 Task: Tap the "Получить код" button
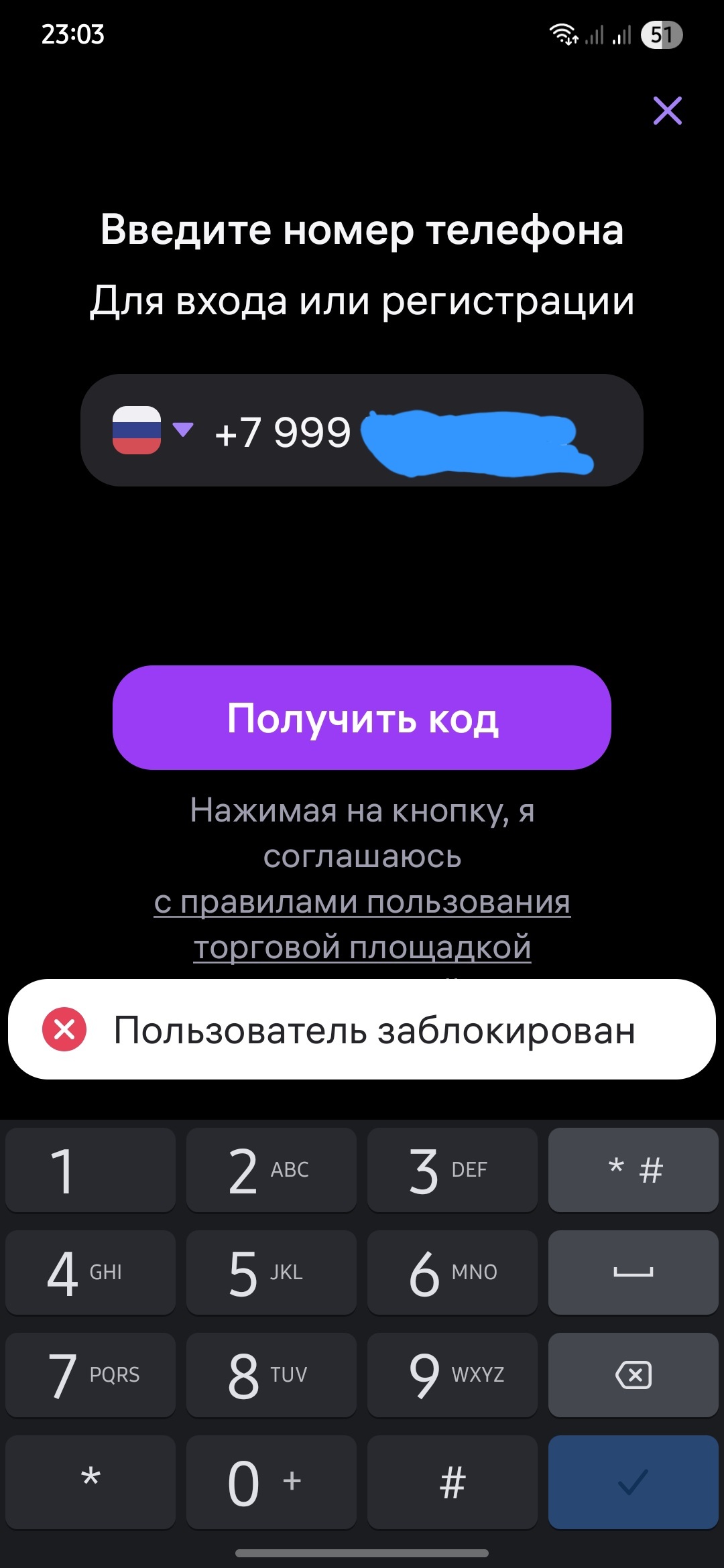pos(362,718)
